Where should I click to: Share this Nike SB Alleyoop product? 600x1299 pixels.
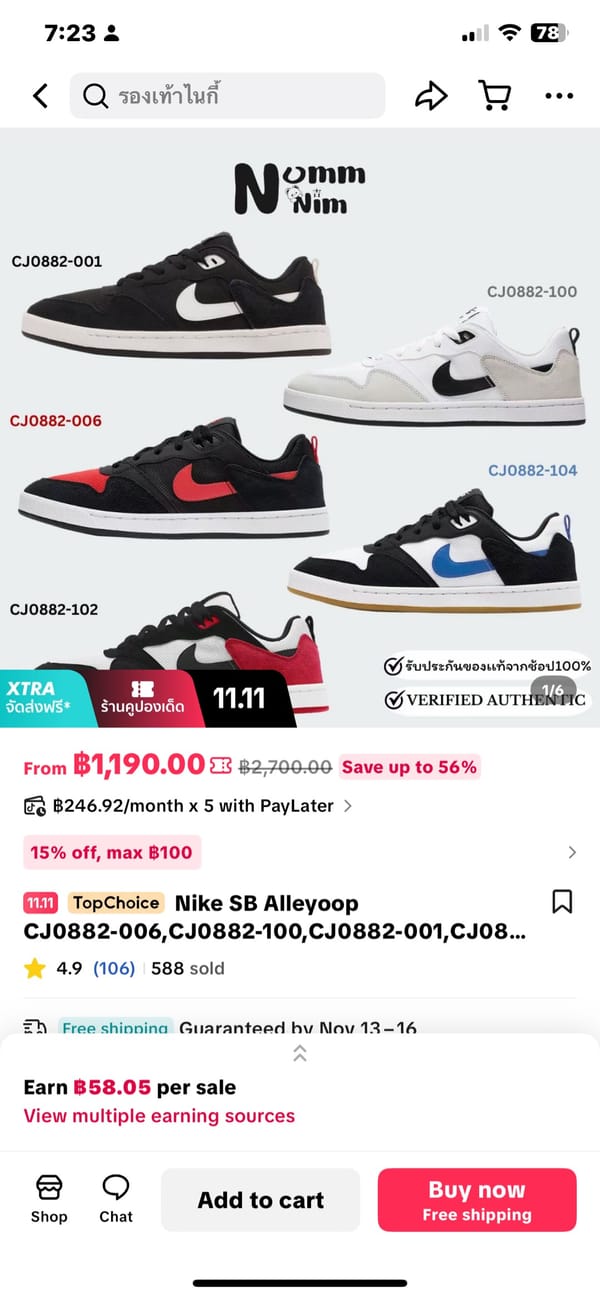coord(430,96)
